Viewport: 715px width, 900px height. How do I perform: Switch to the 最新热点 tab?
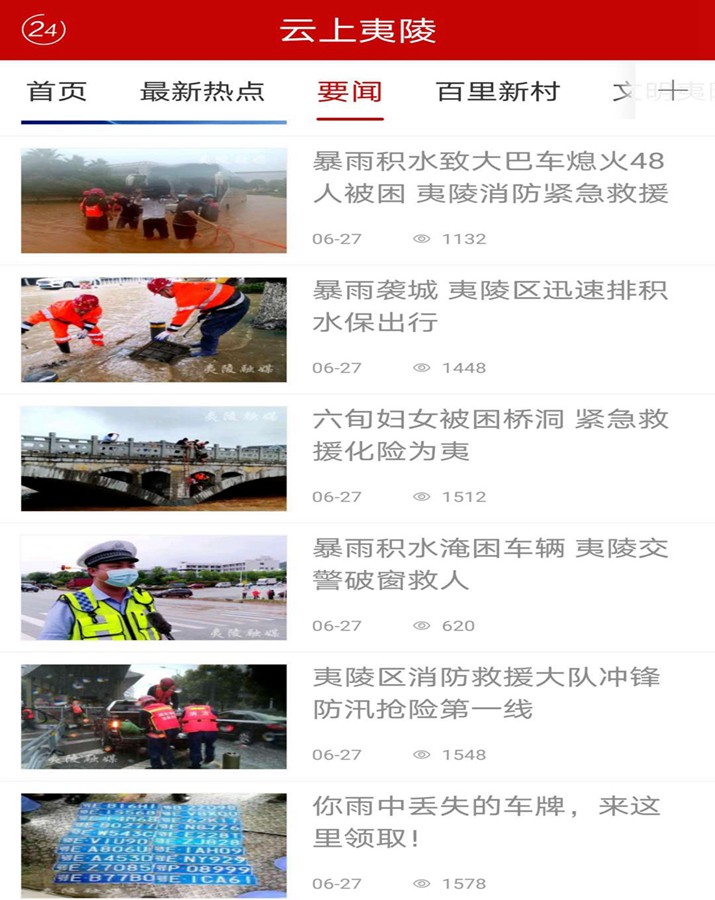pyautogui.click(x=202, y=91)
